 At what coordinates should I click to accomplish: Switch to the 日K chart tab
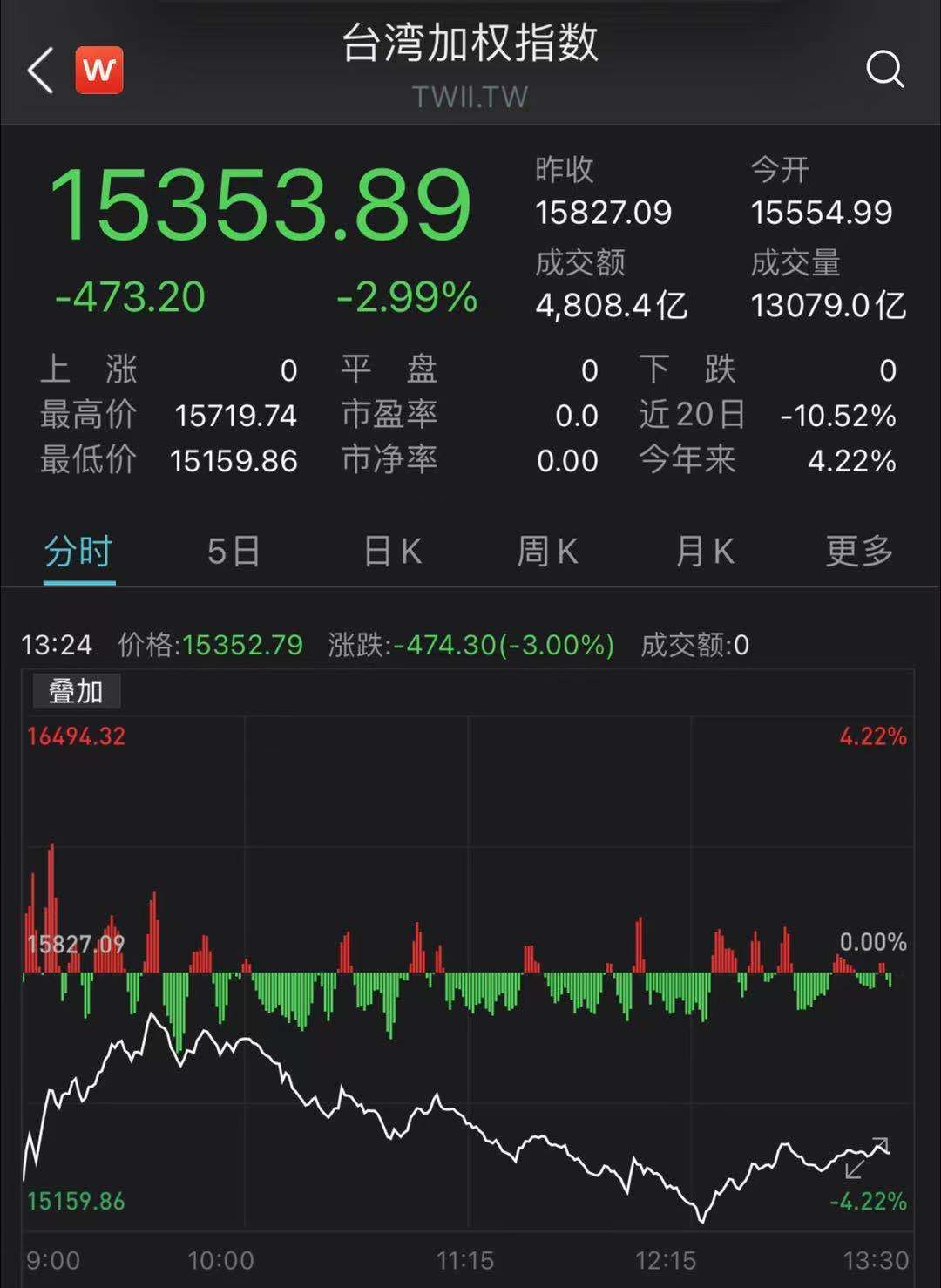pos(392,552)
